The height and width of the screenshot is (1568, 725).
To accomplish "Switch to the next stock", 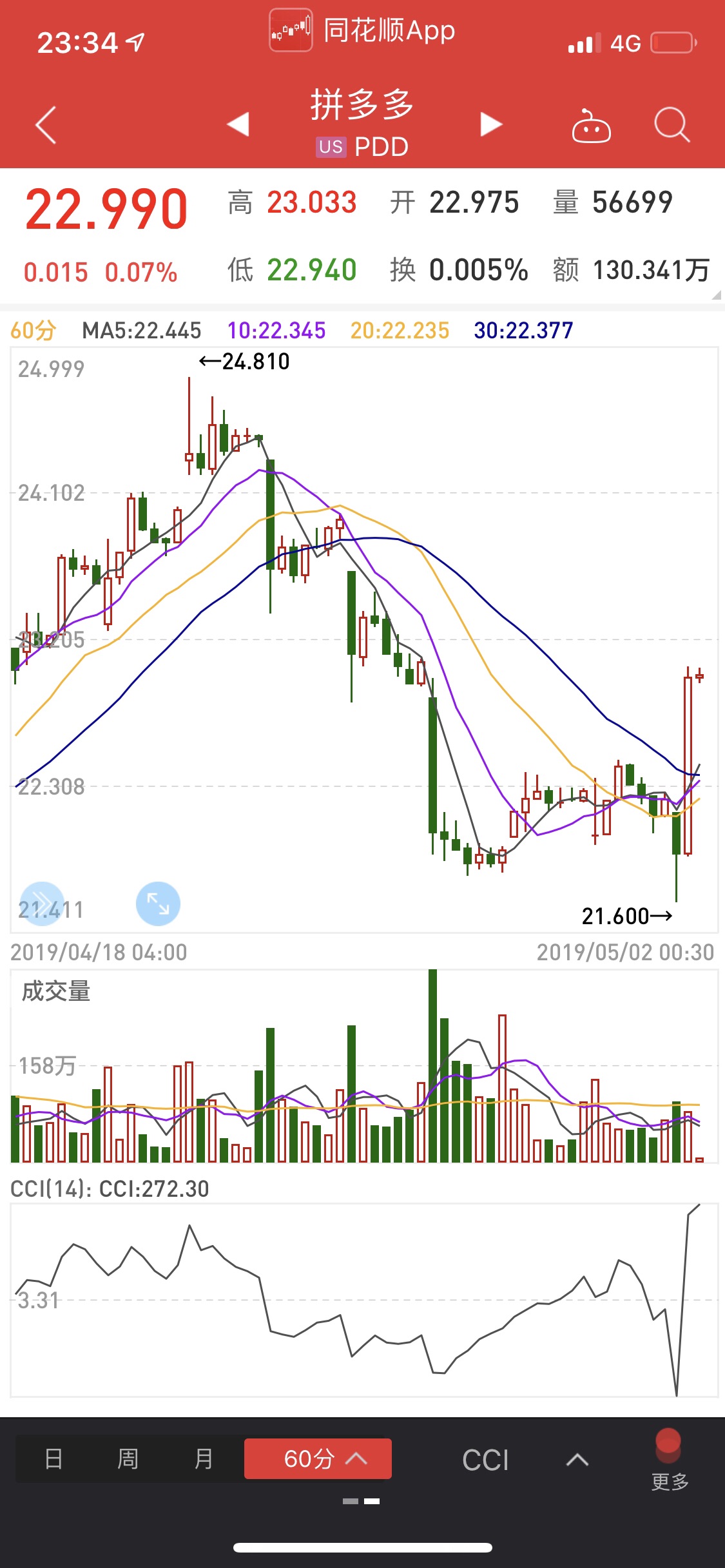I will (x=491, y=124).
